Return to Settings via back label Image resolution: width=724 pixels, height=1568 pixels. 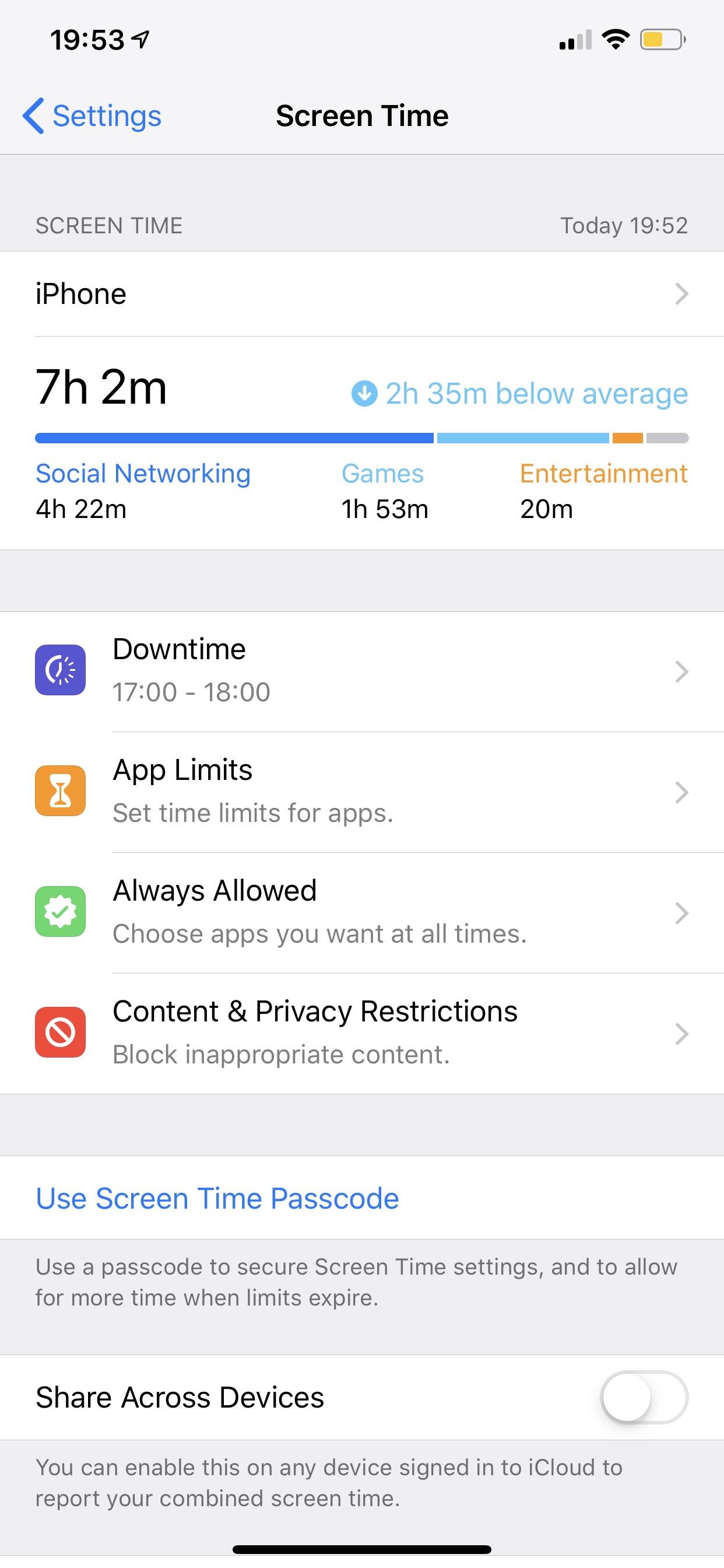107,115
